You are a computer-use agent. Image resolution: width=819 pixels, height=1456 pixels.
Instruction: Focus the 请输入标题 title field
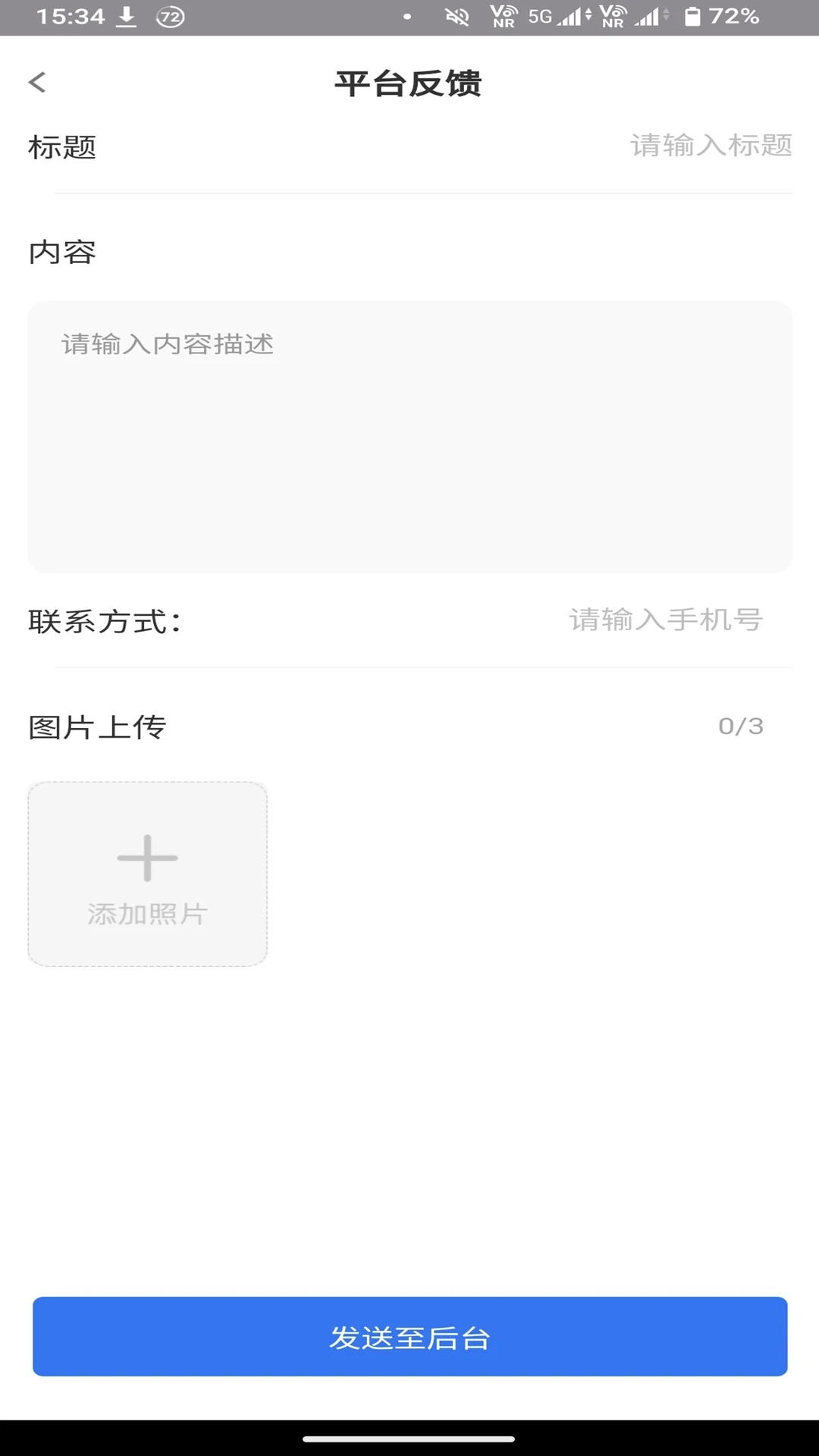711,145
